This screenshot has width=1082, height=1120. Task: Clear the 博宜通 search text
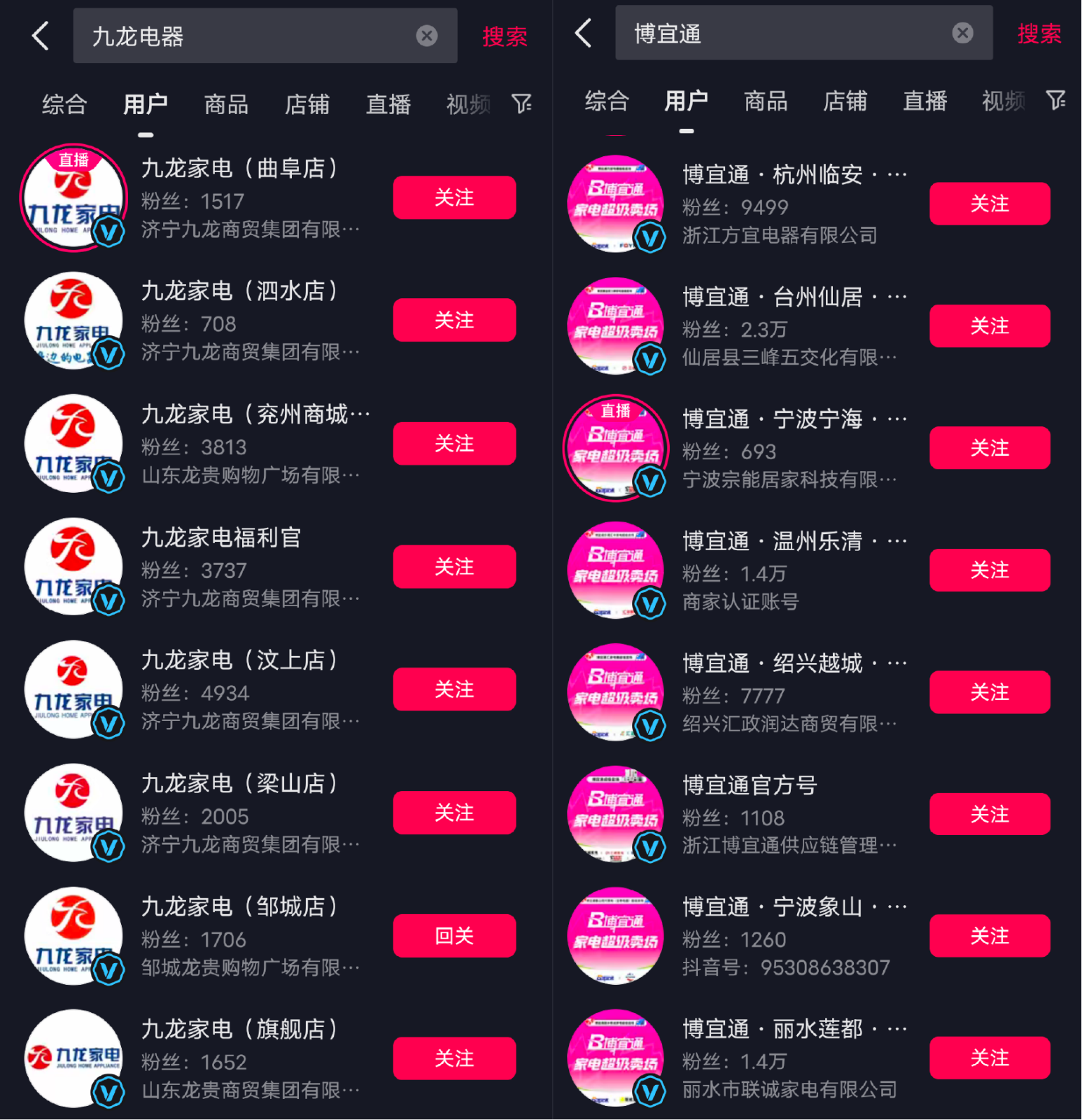[963, 33]
